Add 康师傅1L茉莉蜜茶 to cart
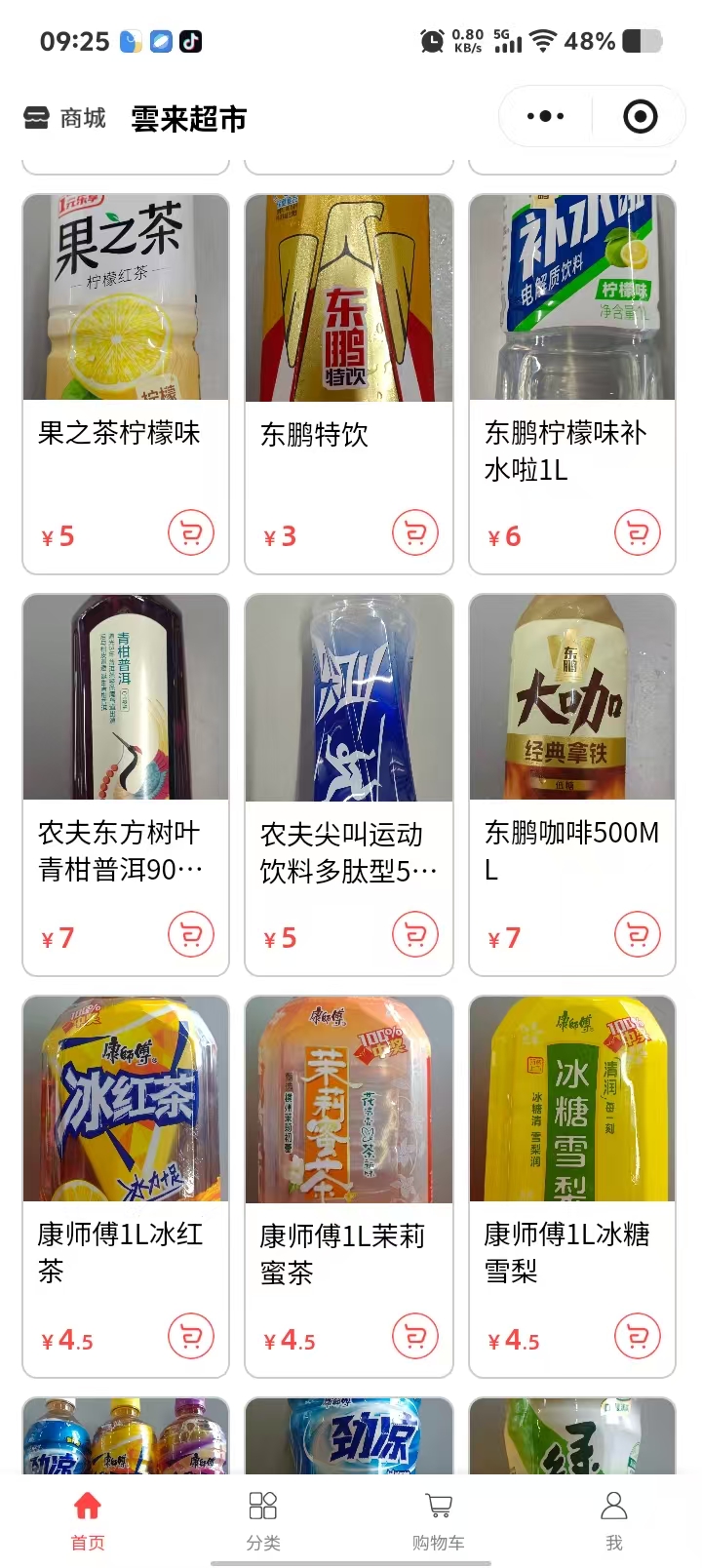Screen dimensions: 702x1568 (x=415, y=1337)
